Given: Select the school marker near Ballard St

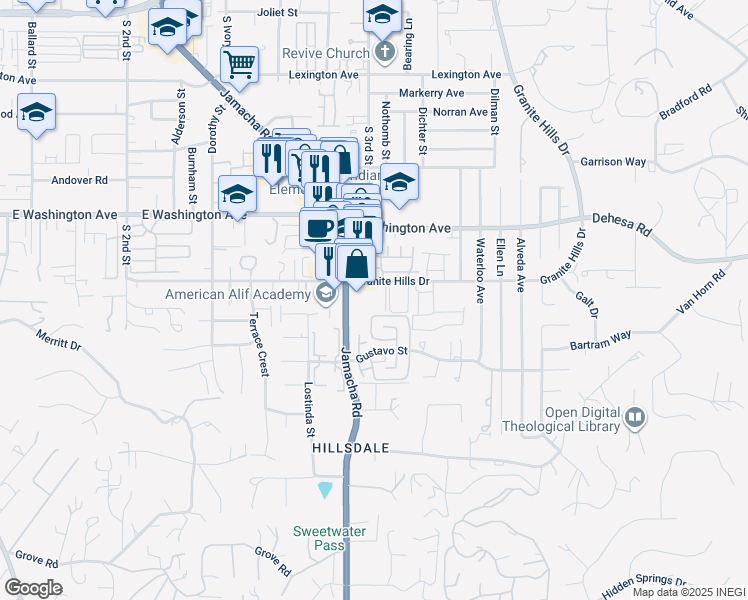Looking at the screenshot, I should pos(36,112).
